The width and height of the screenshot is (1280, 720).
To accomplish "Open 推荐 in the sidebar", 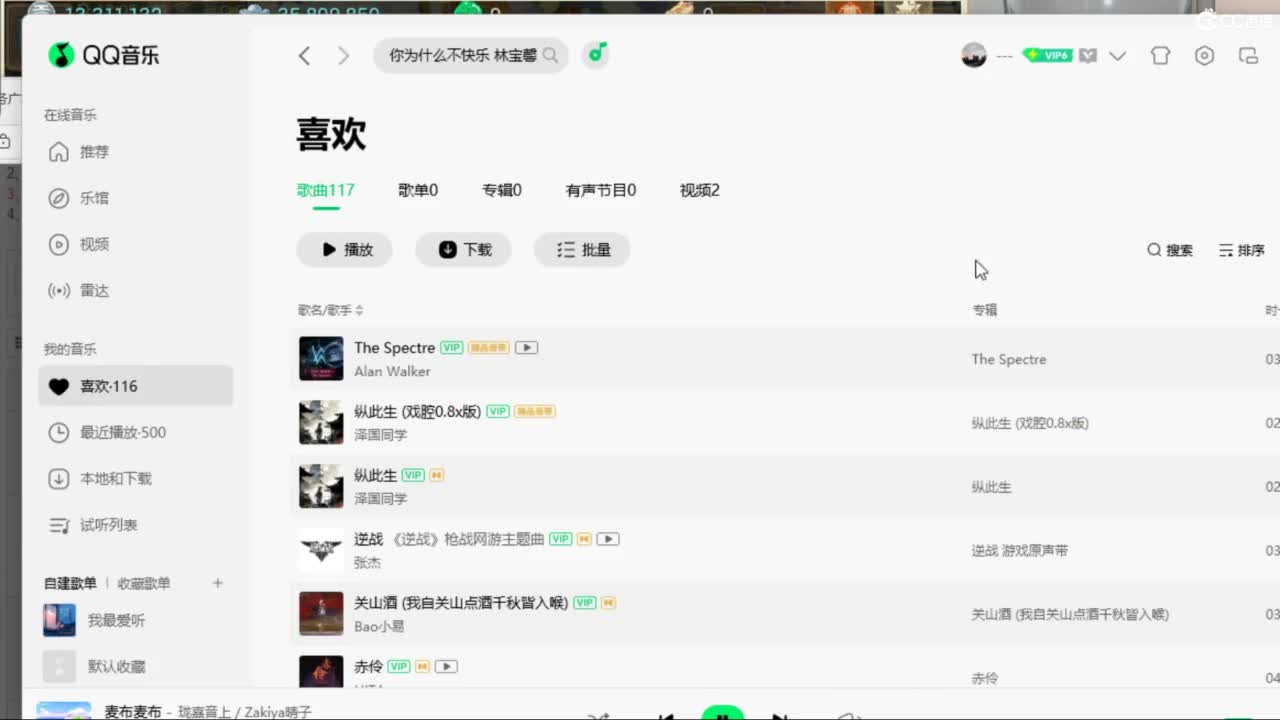I will (x=94, y=152).
